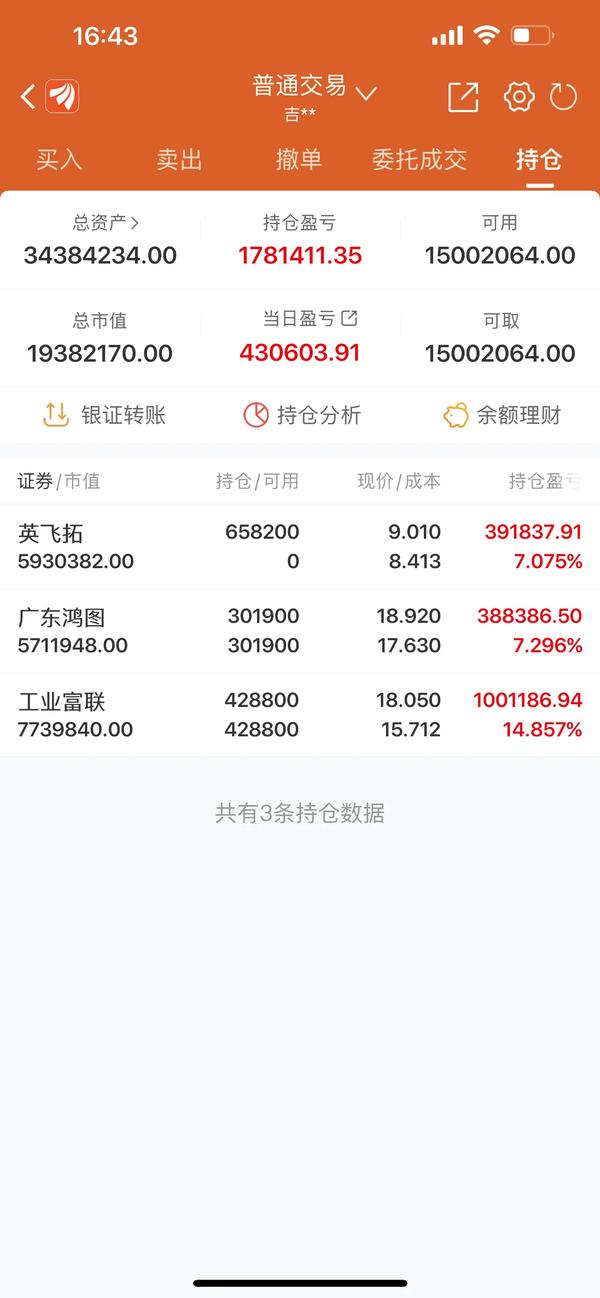Open the settings gear icon
Image resolution: width=600 pixels, height=1298 pixels.
[x=519, y=97]
